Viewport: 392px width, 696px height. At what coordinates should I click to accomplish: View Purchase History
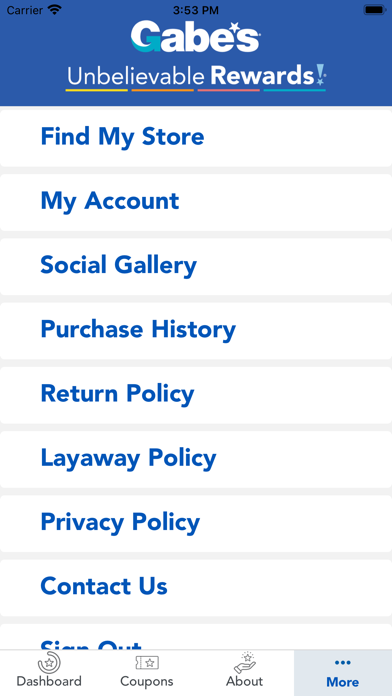[196, 331]
